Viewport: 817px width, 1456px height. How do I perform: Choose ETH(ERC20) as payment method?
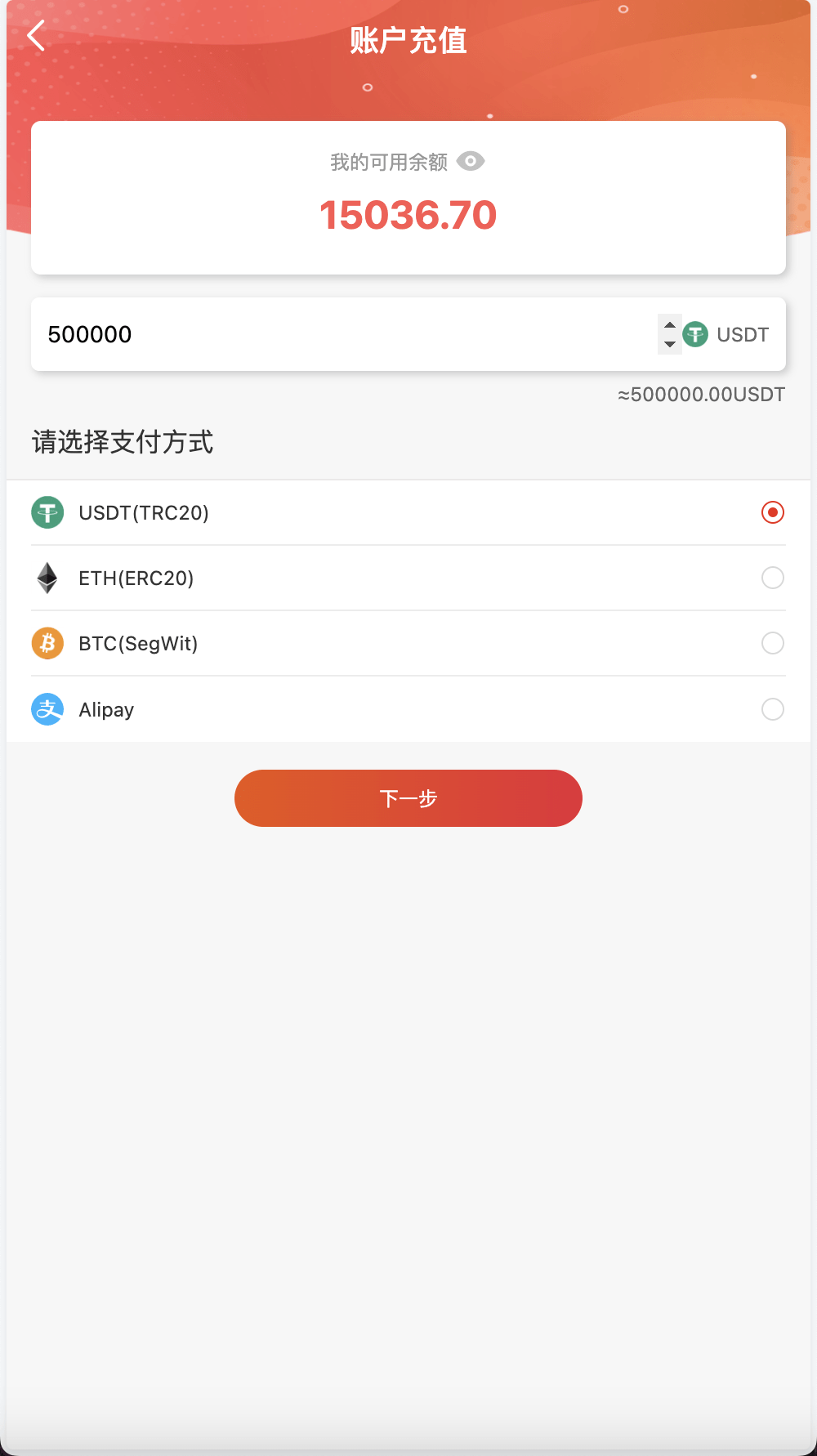(x=772, y=578)
